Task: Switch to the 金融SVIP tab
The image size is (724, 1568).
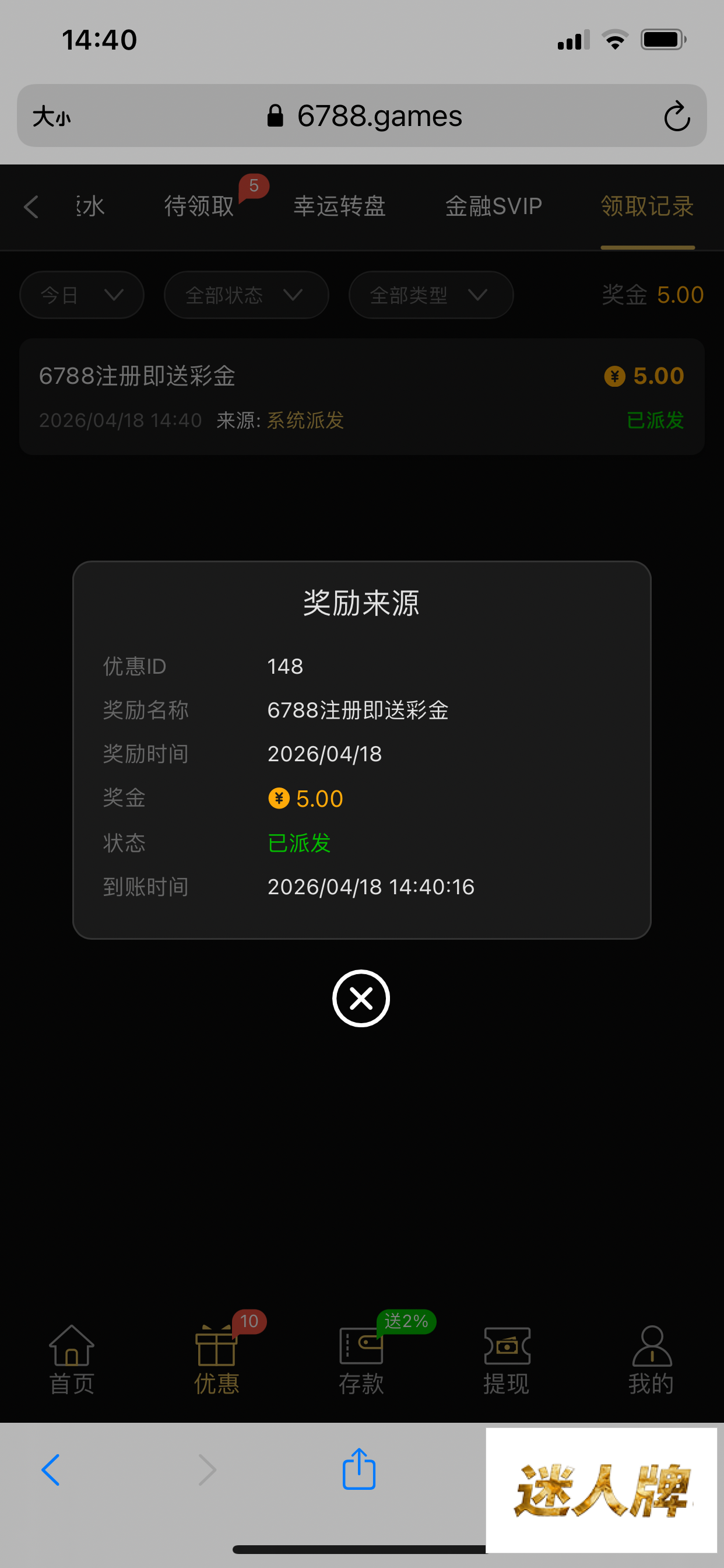Action: point(493,206)
